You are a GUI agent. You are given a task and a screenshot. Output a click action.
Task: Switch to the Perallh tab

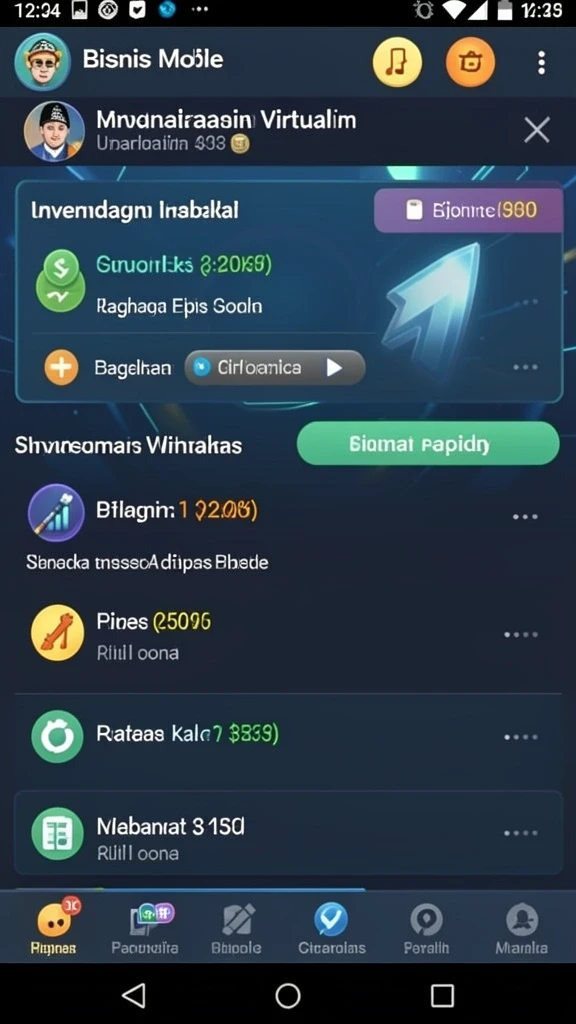[426, 928]
